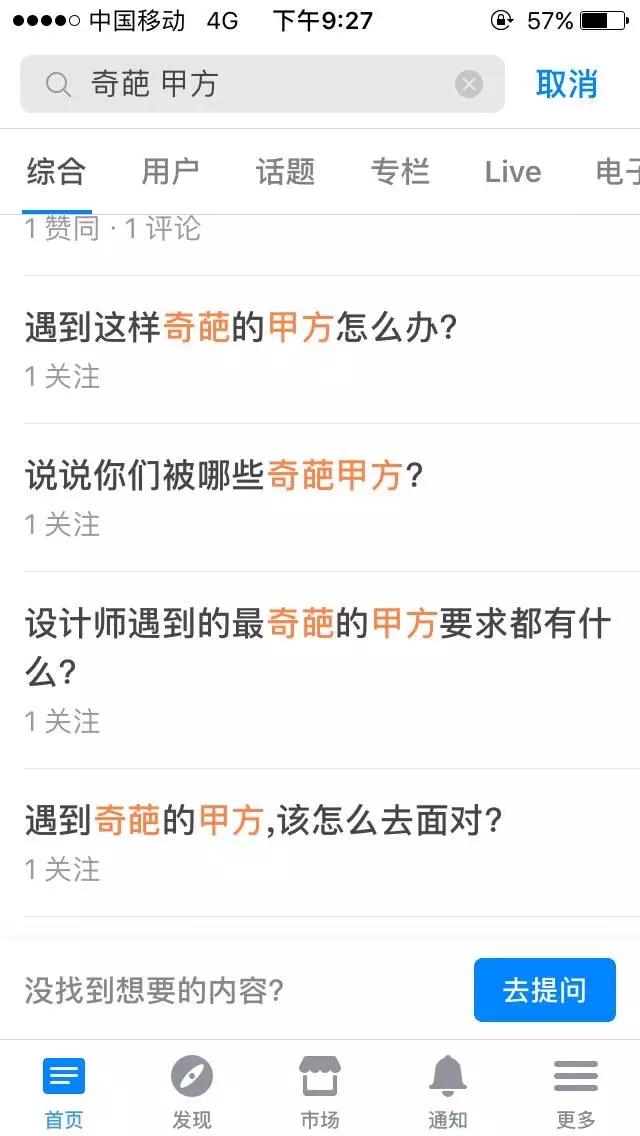
Task: Switch to the Live tab
Action: coord(513,172)
